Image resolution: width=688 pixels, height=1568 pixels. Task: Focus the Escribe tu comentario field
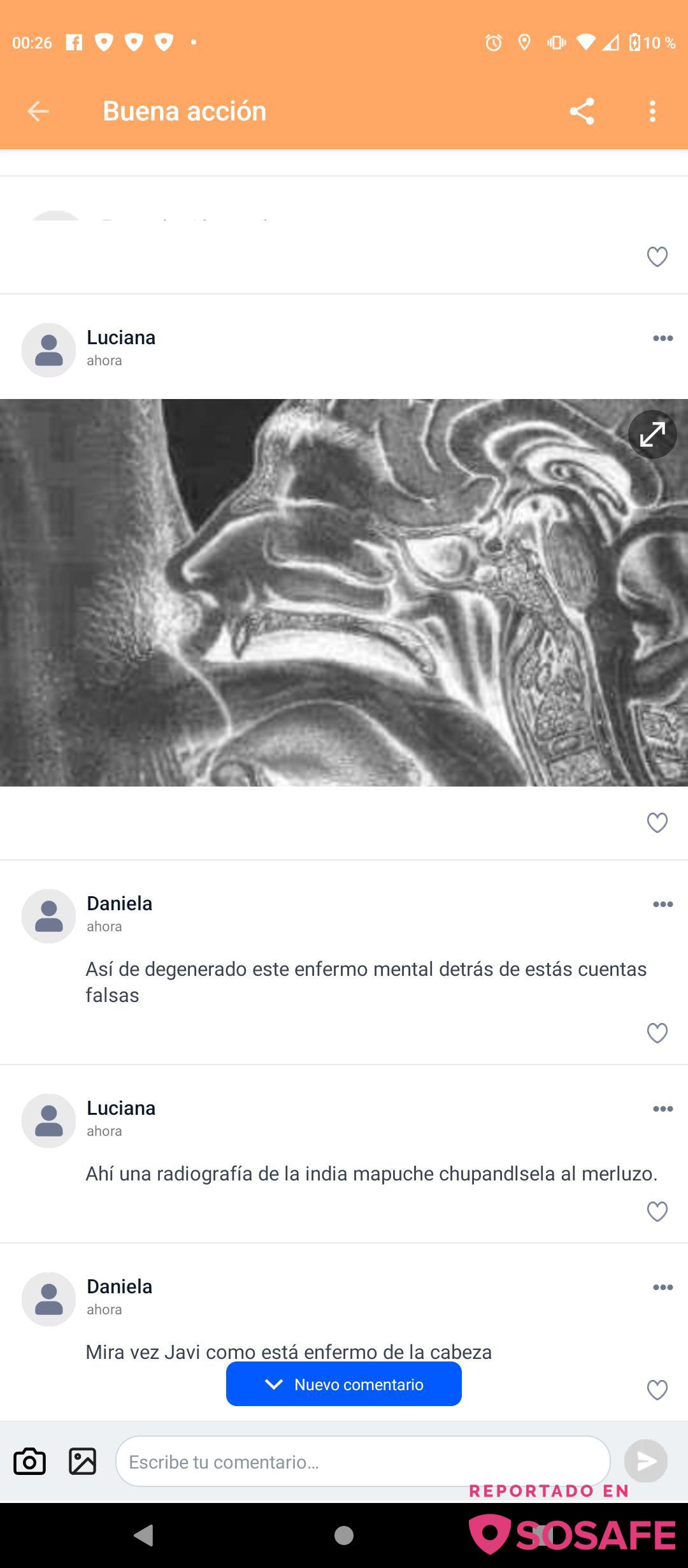click(363, 1462)
